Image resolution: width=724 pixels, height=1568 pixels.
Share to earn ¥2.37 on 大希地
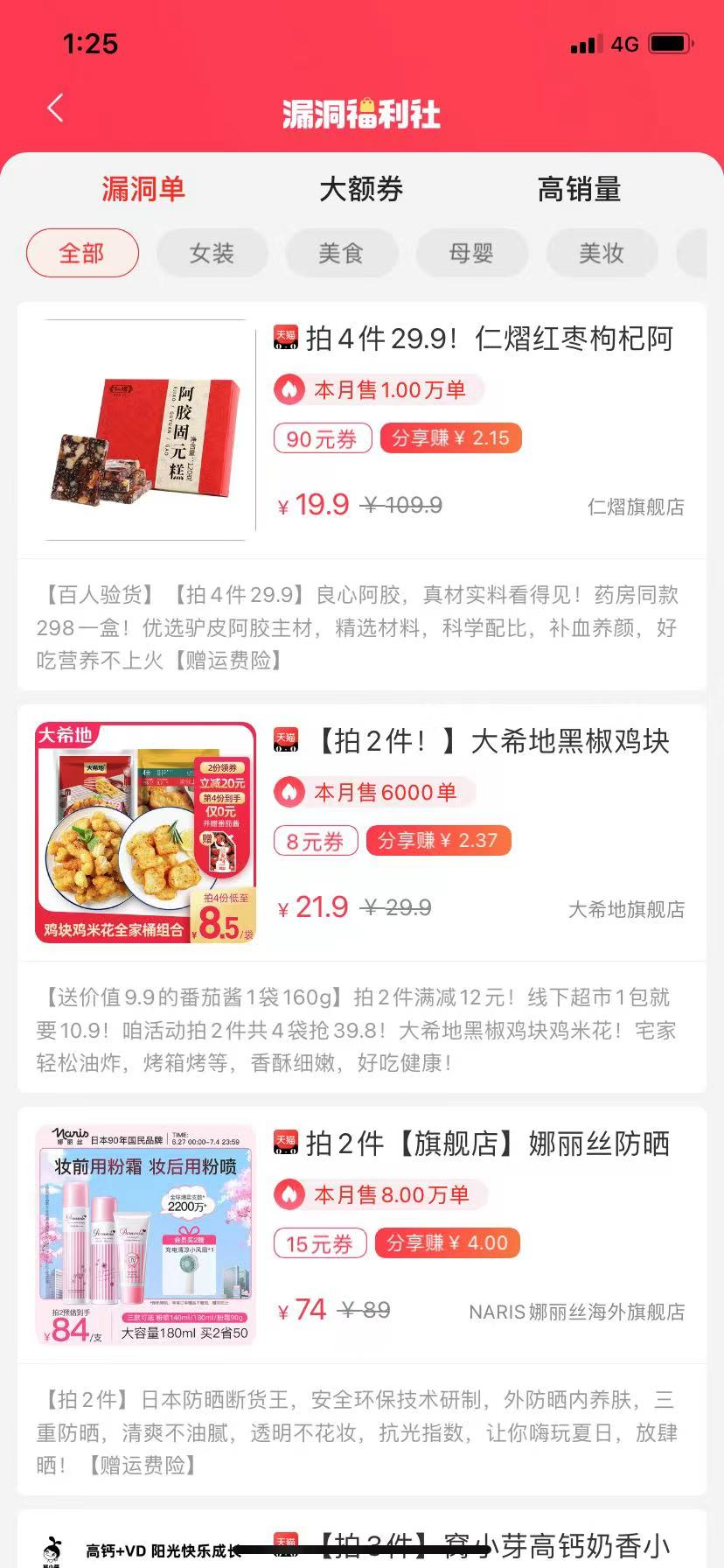coord(438,841)
